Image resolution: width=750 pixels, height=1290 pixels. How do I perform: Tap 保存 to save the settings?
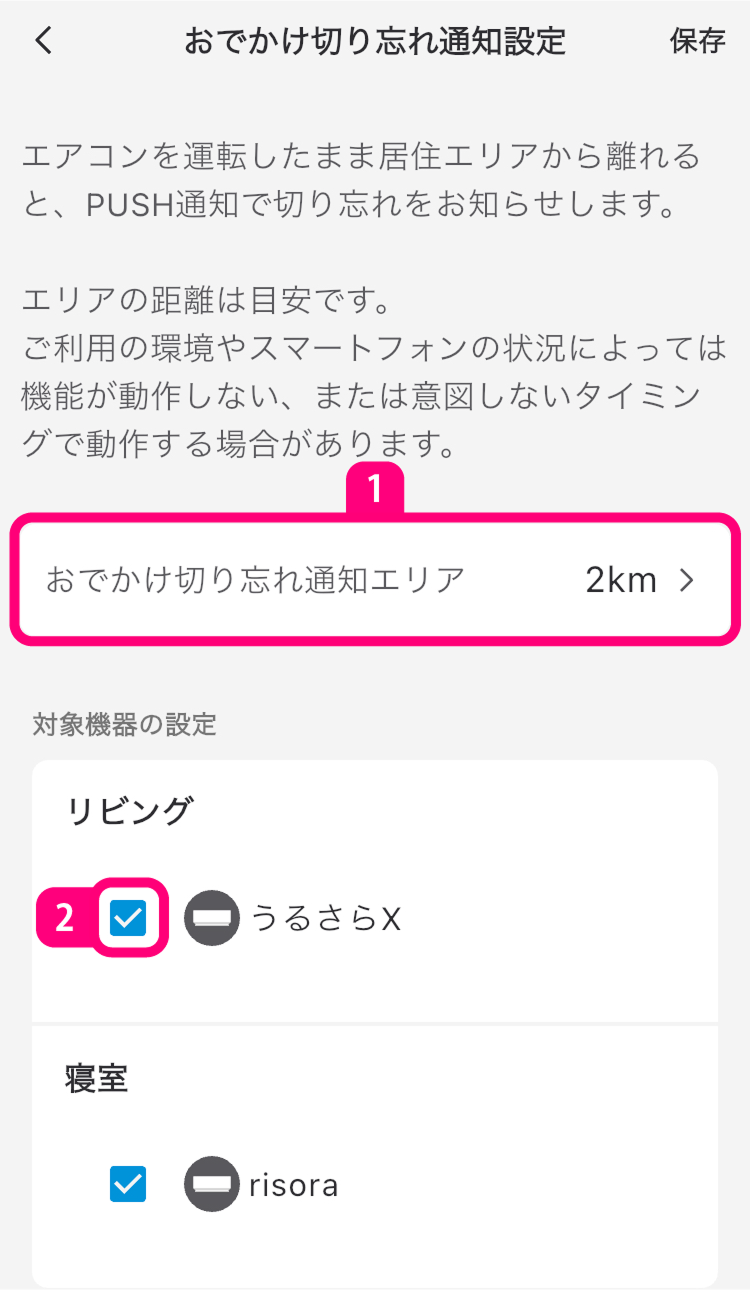point(697,41)
